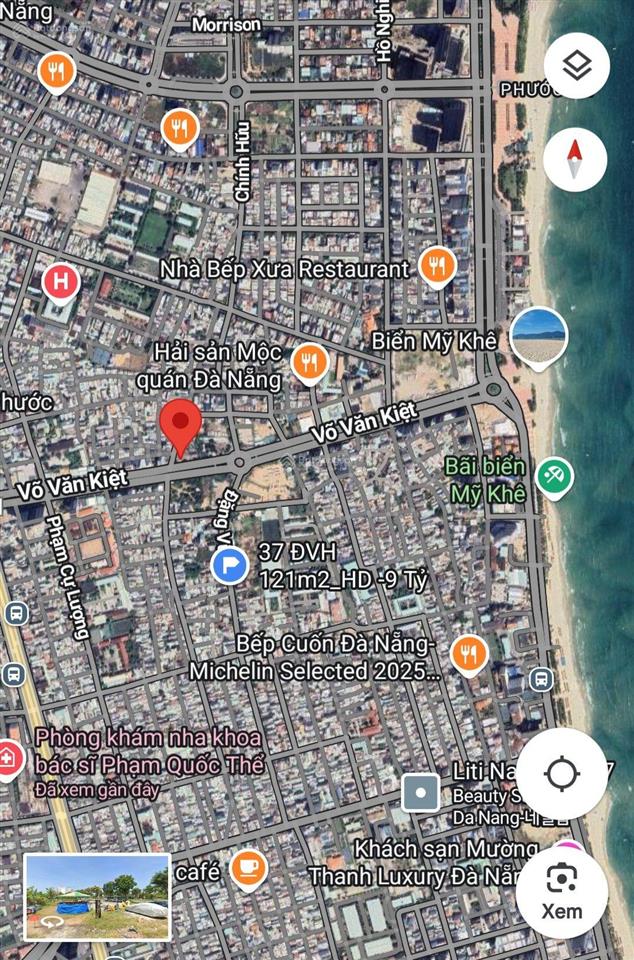Viewport: 634px width, 960px height.
Task: Open the hospital H marker
Action: [x=61, y=282]
